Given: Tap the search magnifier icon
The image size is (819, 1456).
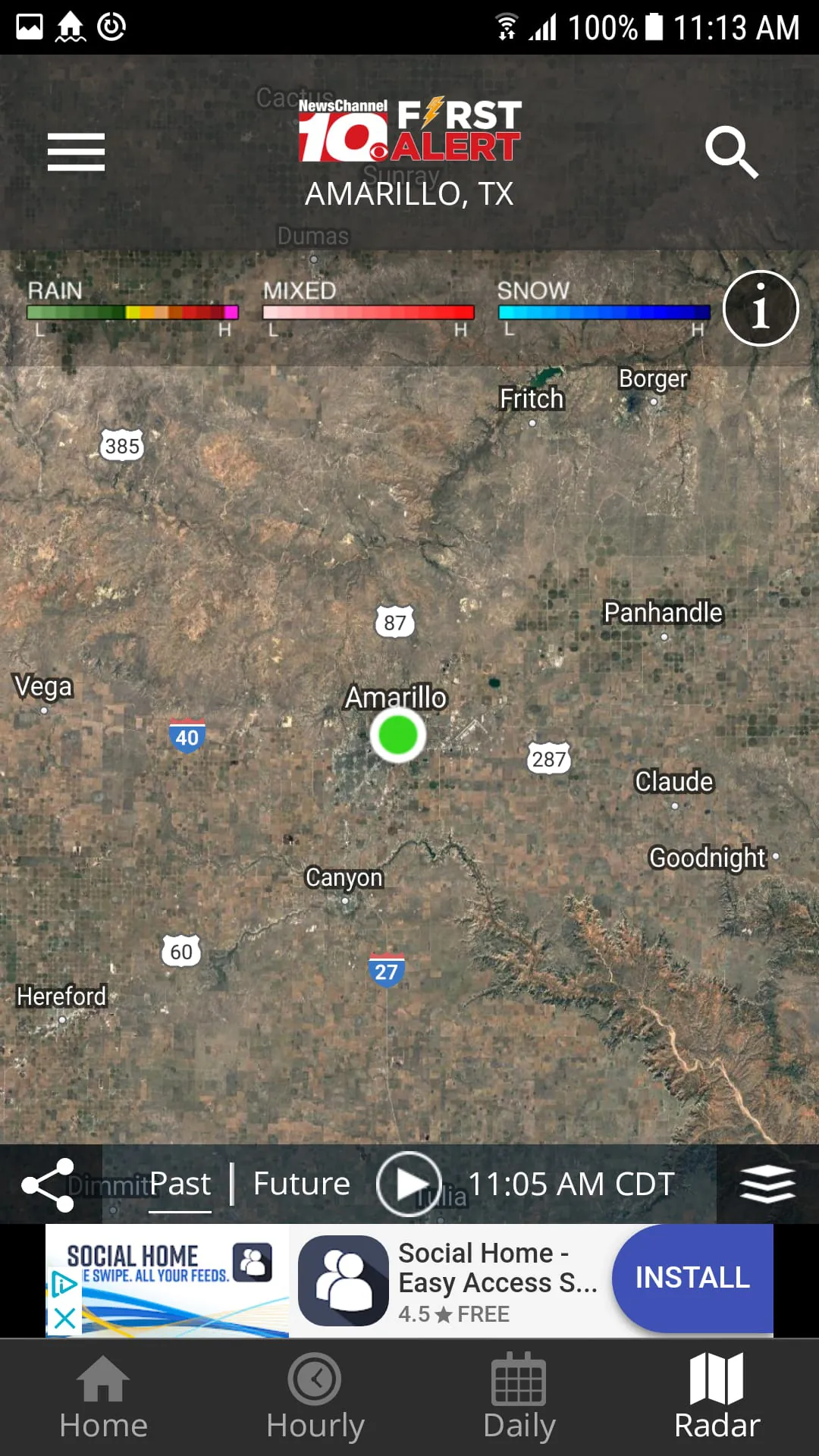Looking at the screenshot, I should [731, 152].
